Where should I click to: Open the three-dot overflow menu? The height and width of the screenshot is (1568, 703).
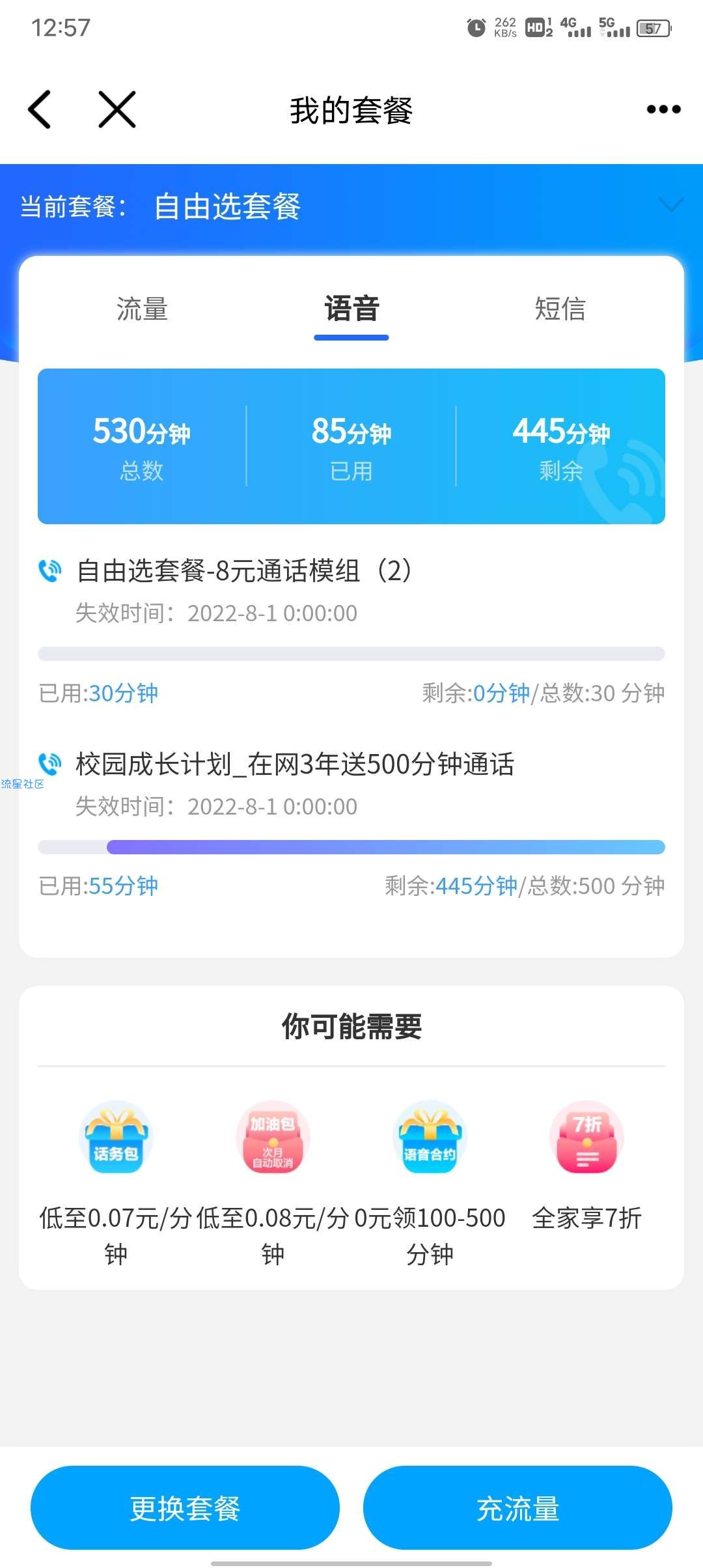tap(663, 109)
